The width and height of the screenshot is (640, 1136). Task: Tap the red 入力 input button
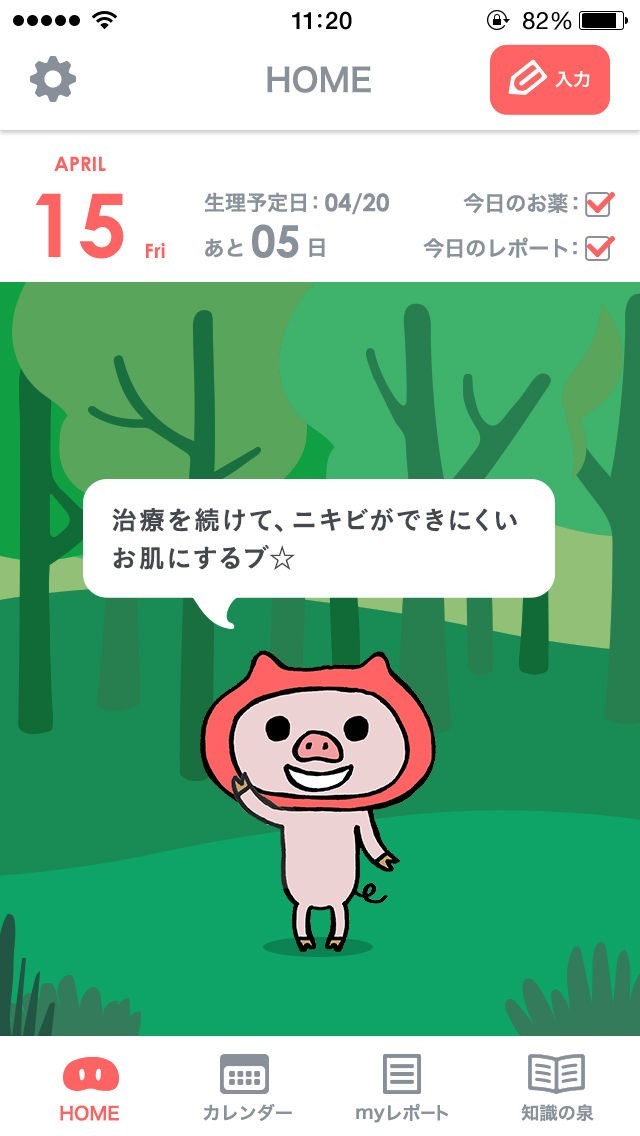(549, 80)
